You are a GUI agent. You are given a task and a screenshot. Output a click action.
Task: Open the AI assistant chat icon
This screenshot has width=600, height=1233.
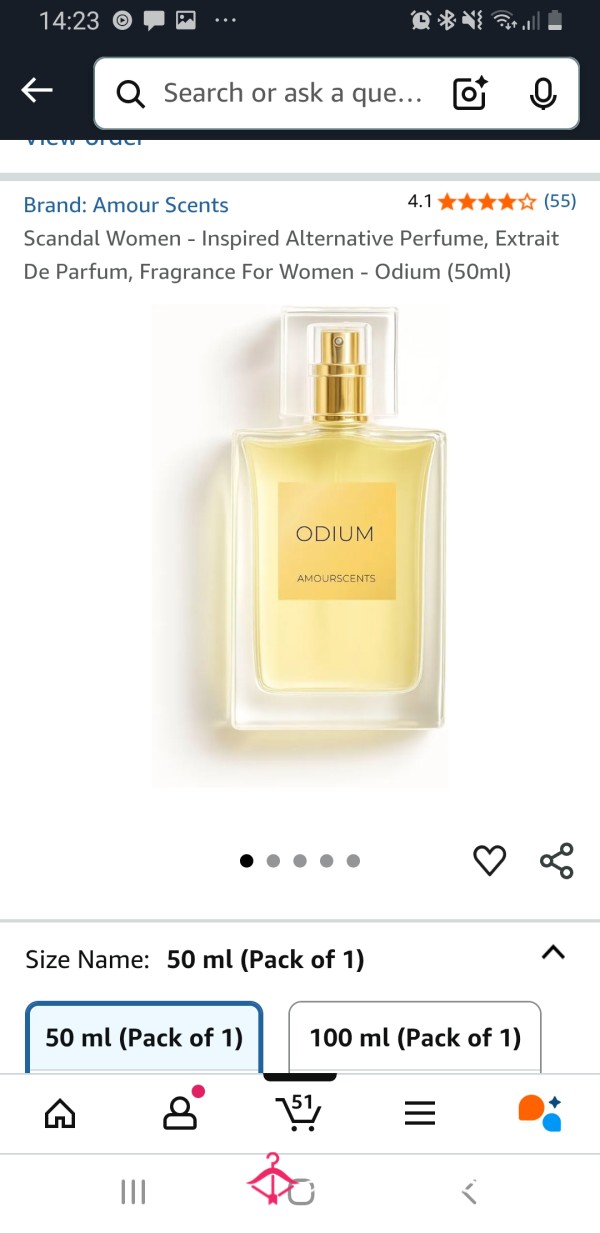[x=540, y=1112]
